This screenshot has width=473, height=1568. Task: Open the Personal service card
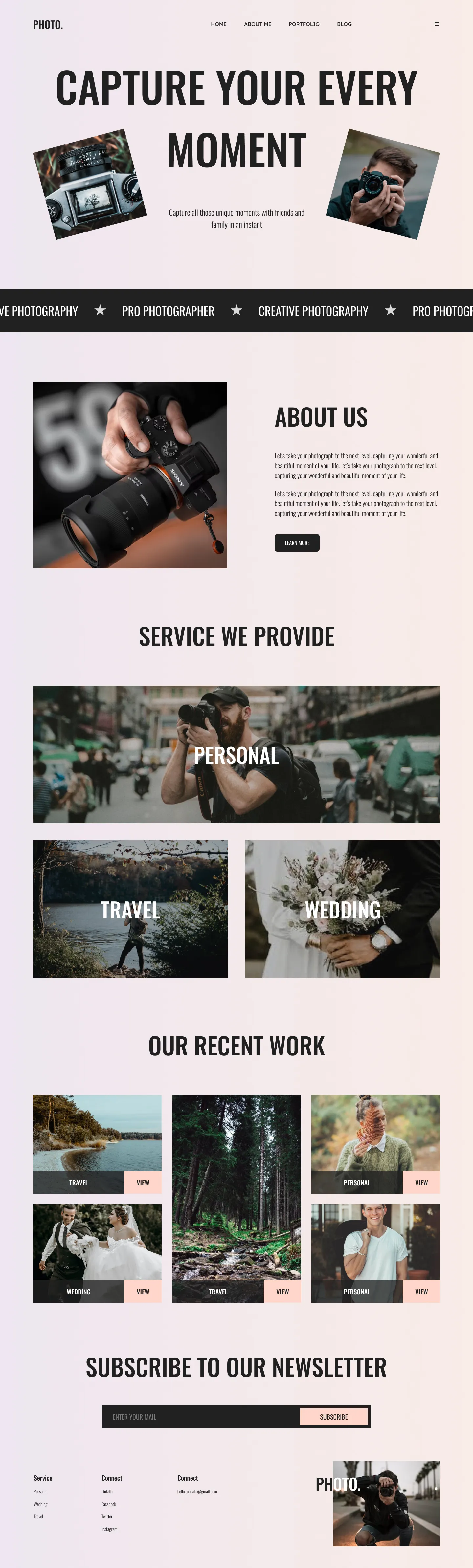click(236, 755)
